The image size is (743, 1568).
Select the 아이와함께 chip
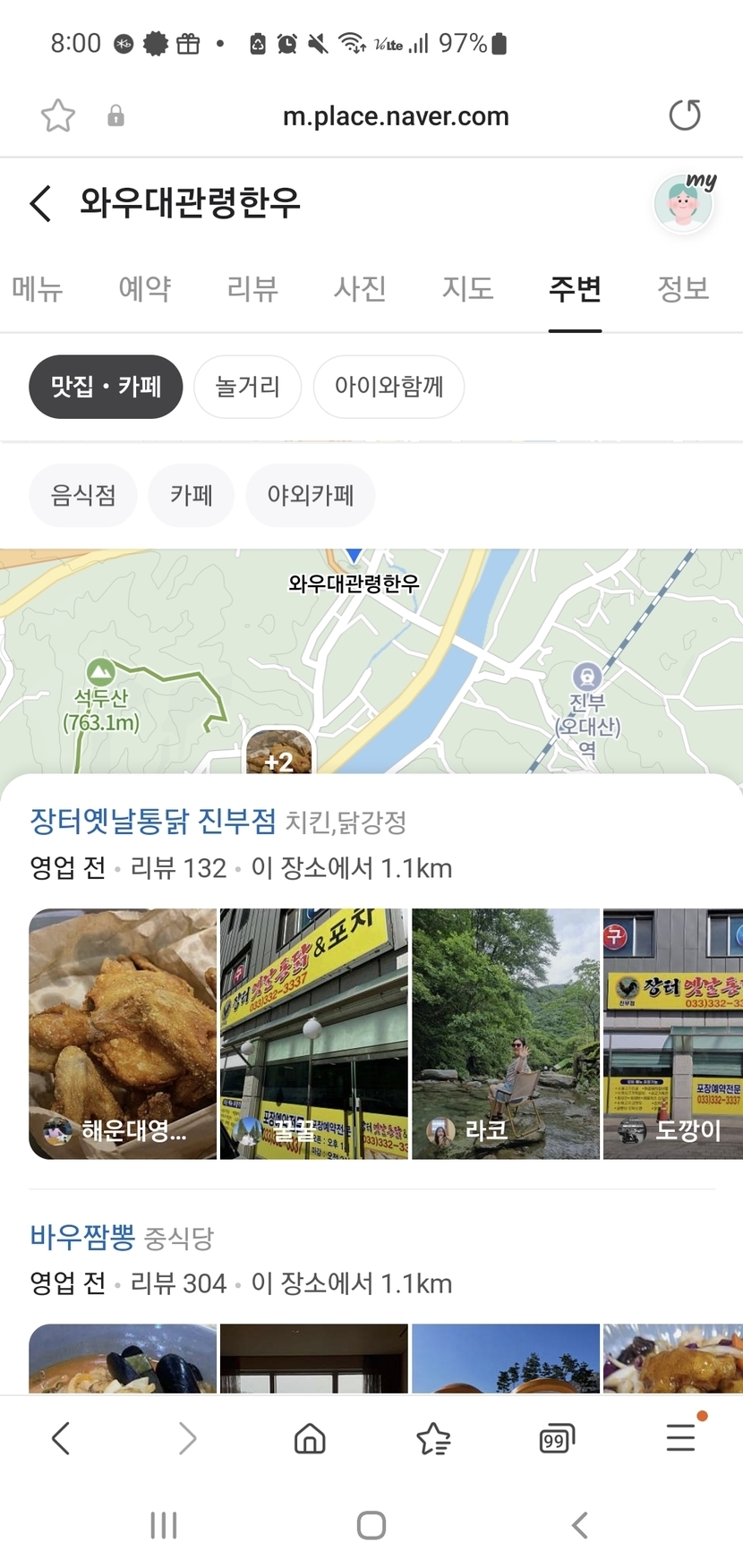389,387
